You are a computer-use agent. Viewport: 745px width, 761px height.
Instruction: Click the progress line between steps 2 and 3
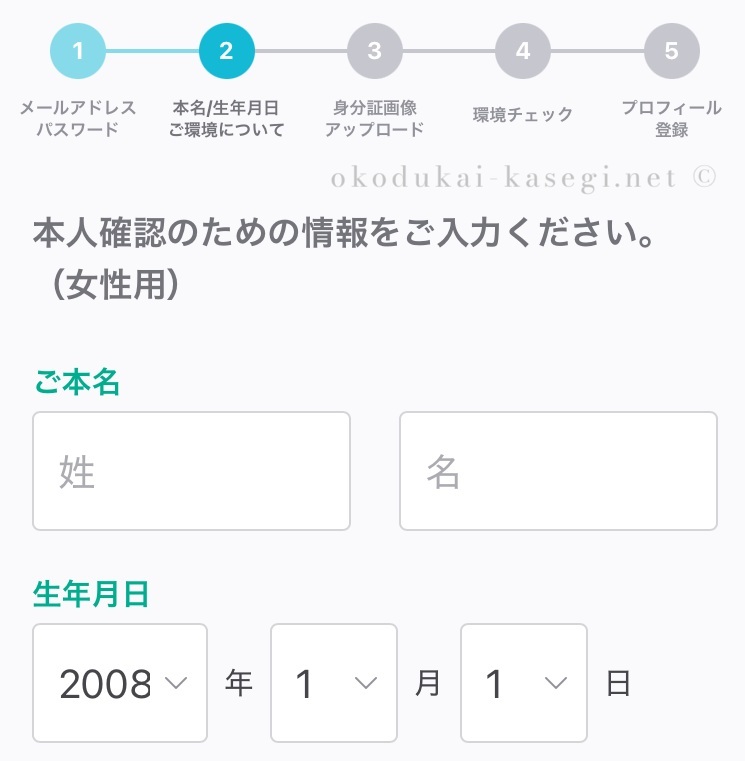click(x=300, y=48)
